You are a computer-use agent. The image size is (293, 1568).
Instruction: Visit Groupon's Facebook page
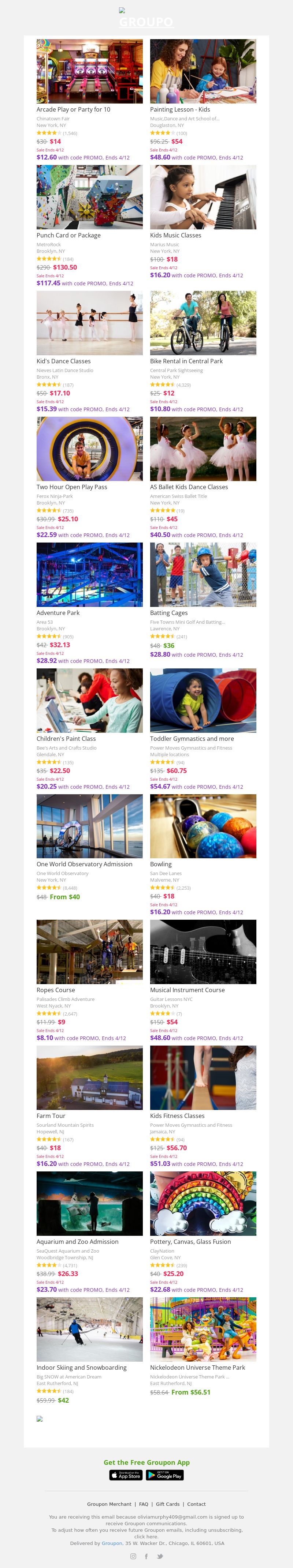pos(146,1556)
